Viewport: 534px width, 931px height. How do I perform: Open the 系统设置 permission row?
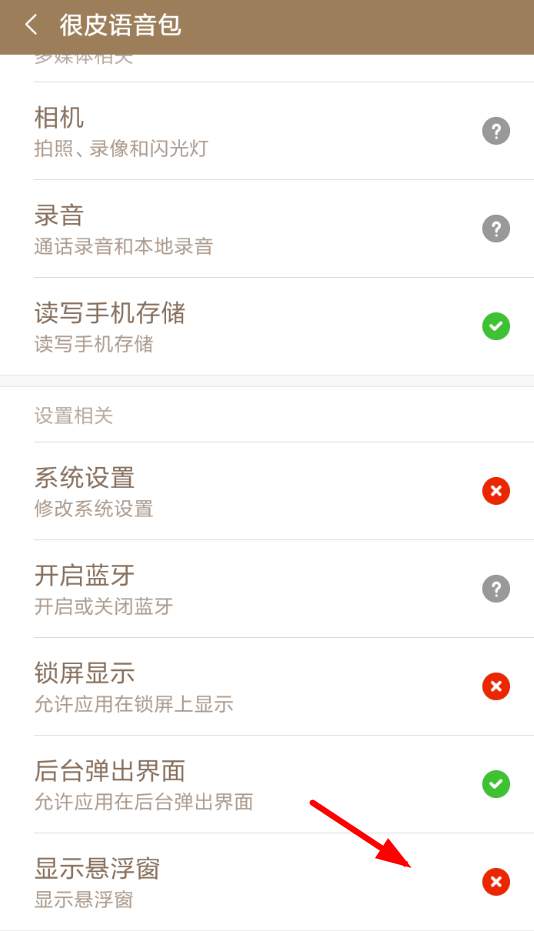click(267, 491)
